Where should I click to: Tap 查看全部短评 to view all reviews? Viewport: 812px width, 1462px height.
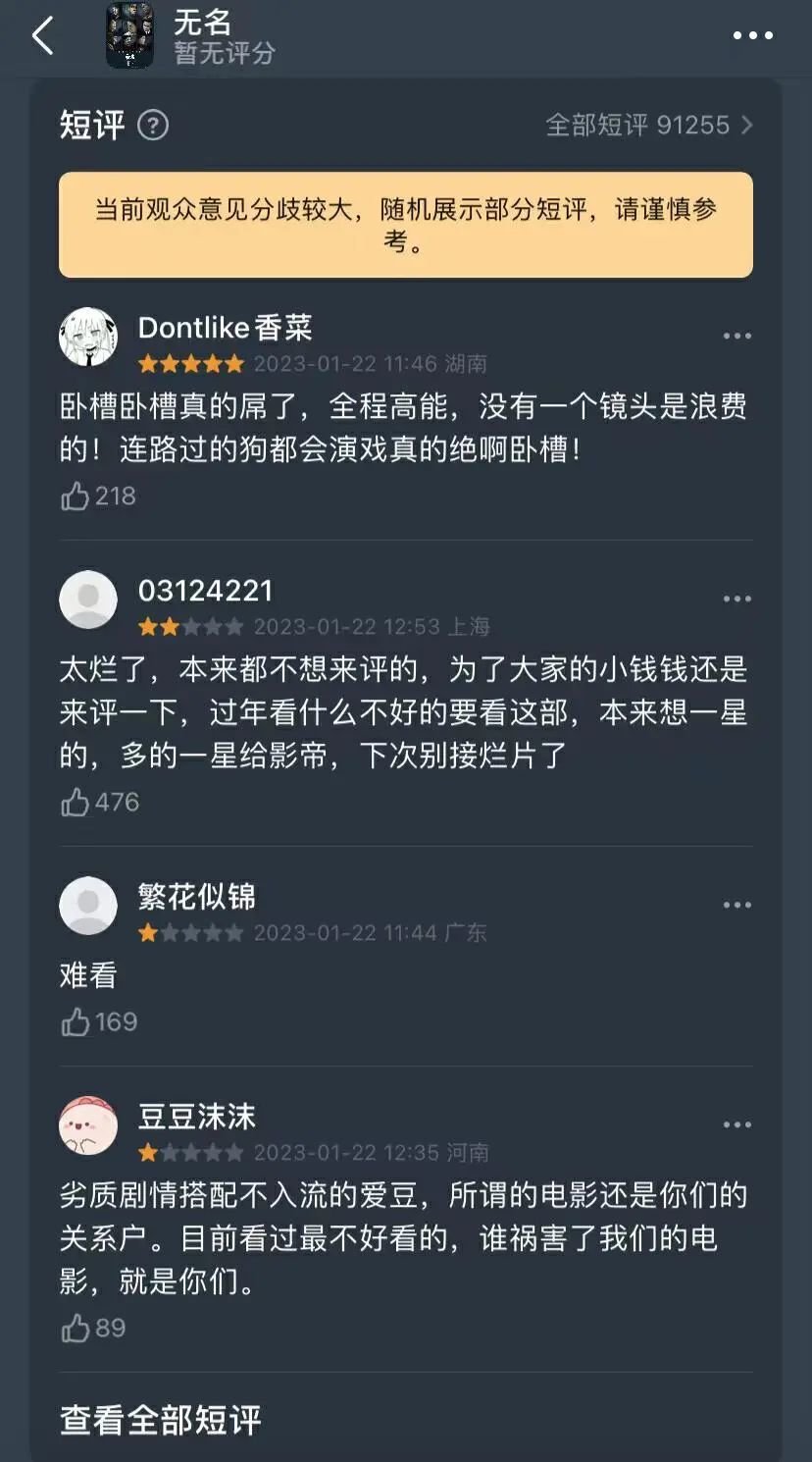point(161,1420)
